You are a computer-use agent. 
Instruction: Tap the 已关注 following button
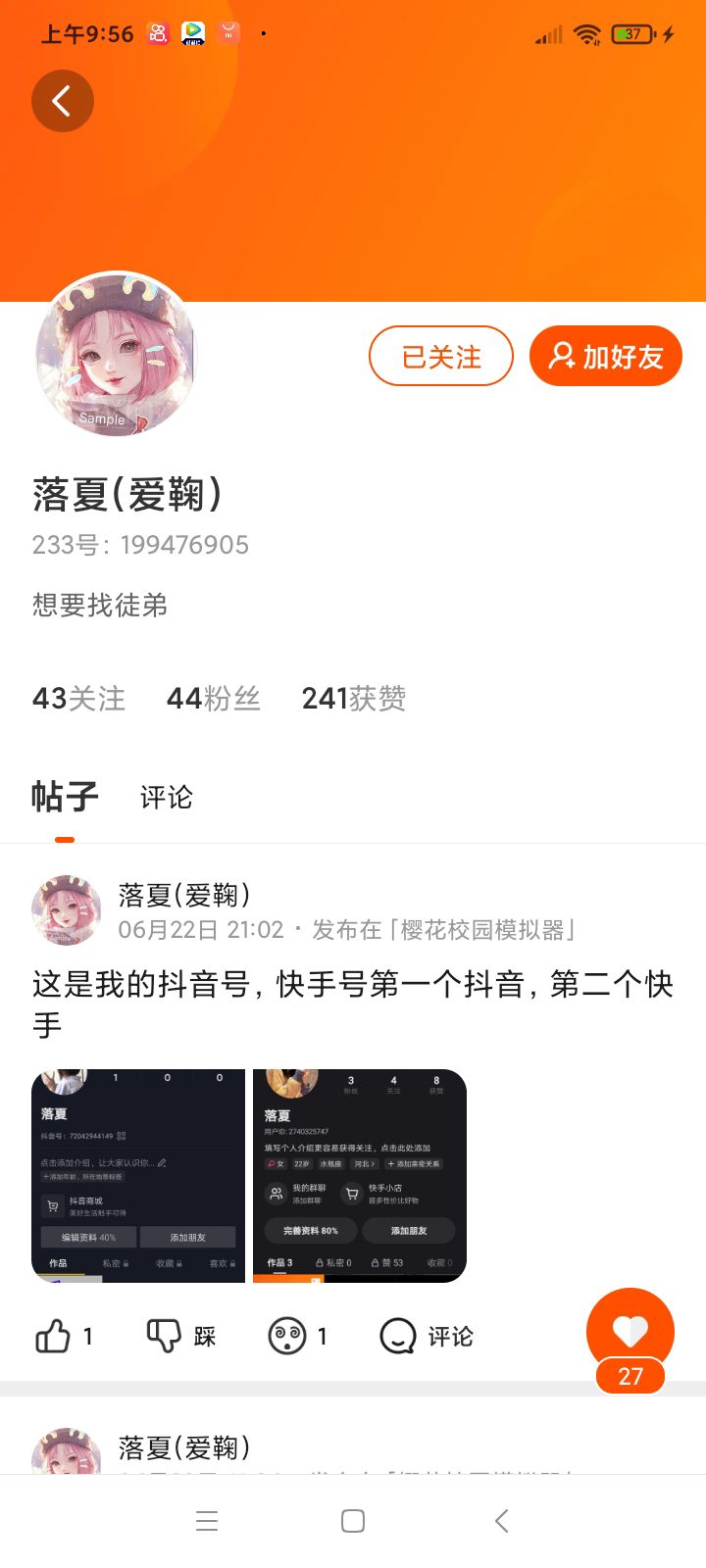point(441,356)
